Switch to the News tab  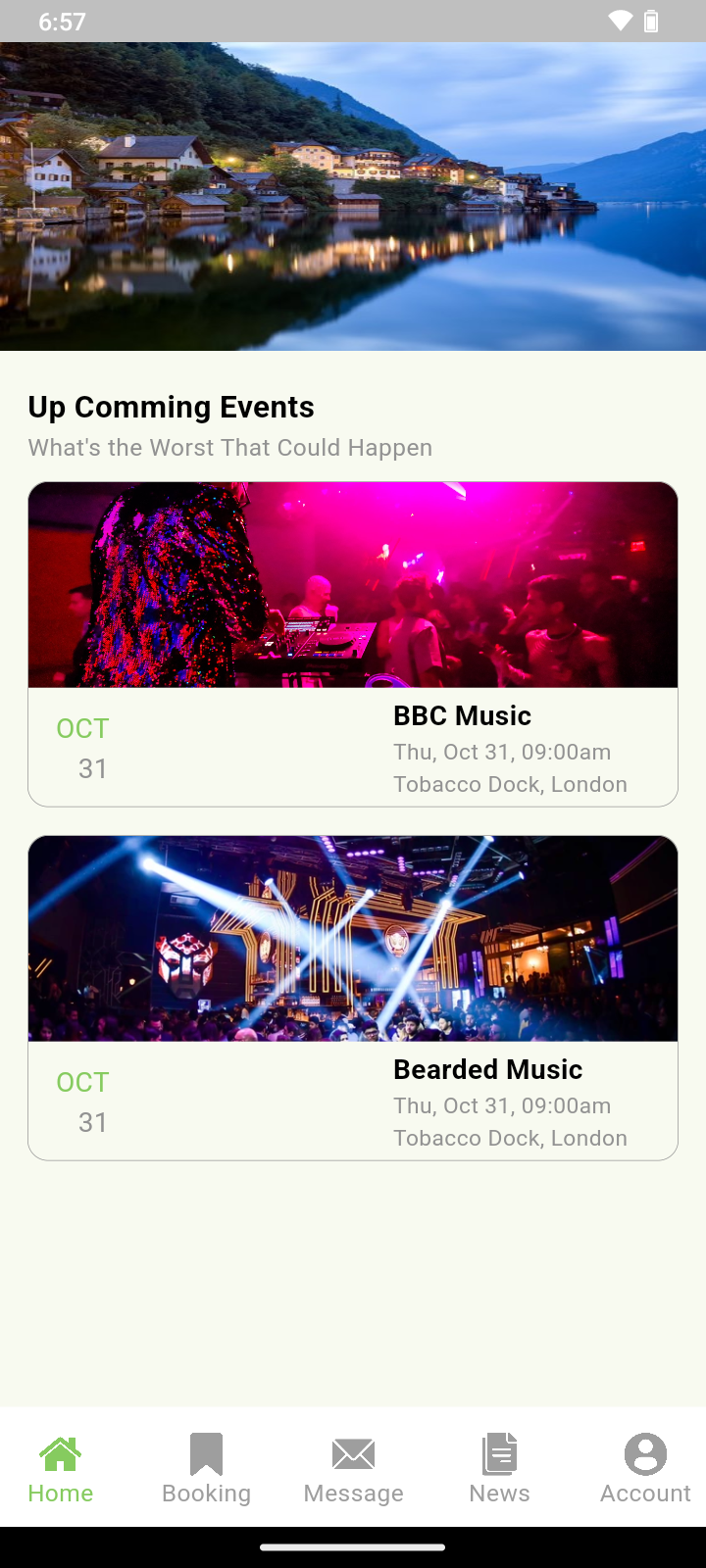coord(499,1467)
